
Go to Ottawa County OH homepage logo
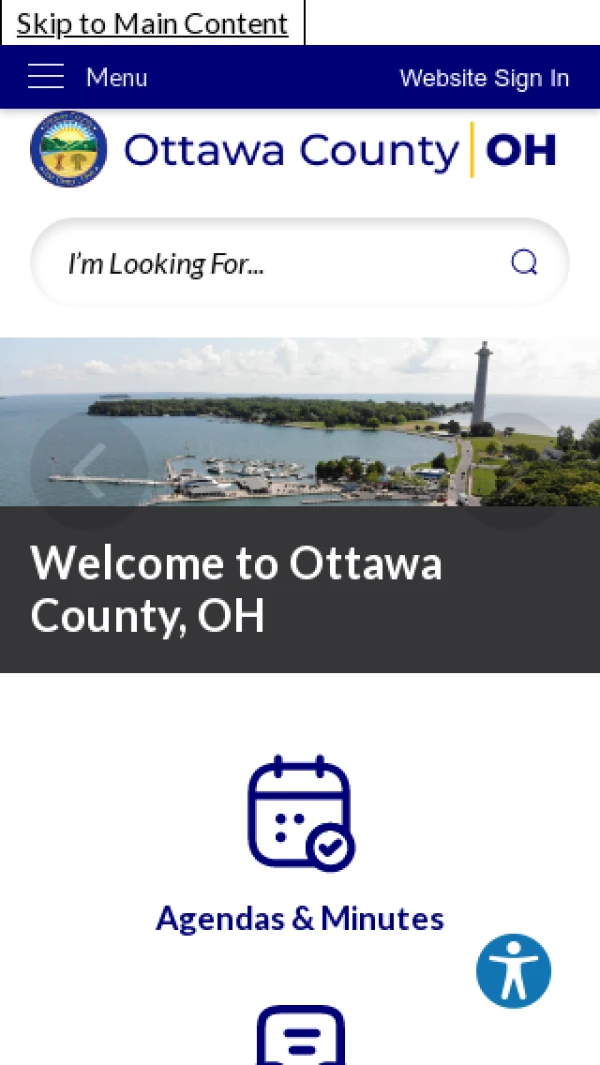click(293, 150)
